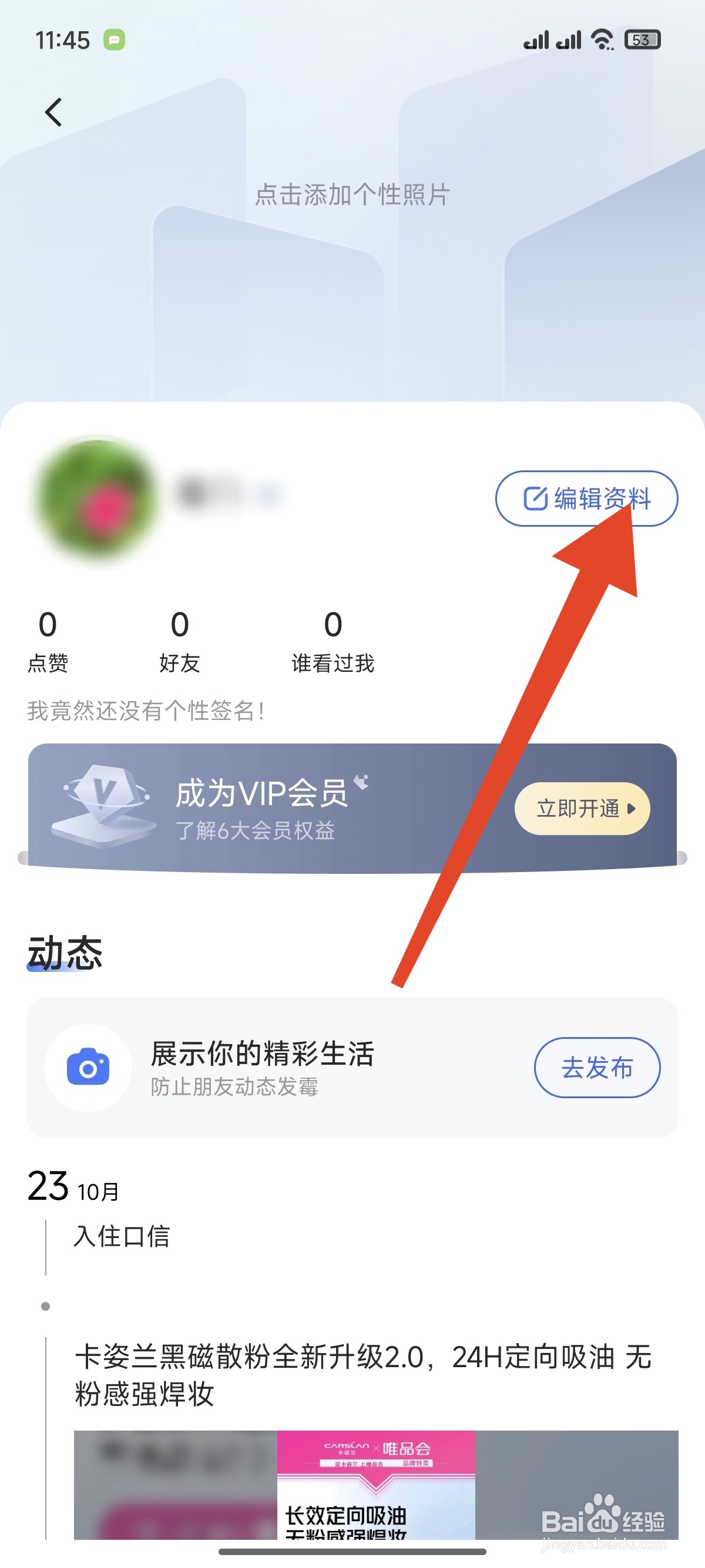This screenshot has height=1568, width=705.
Task: Tap the pencil icon inside 编辑资料
Action: 536,499
